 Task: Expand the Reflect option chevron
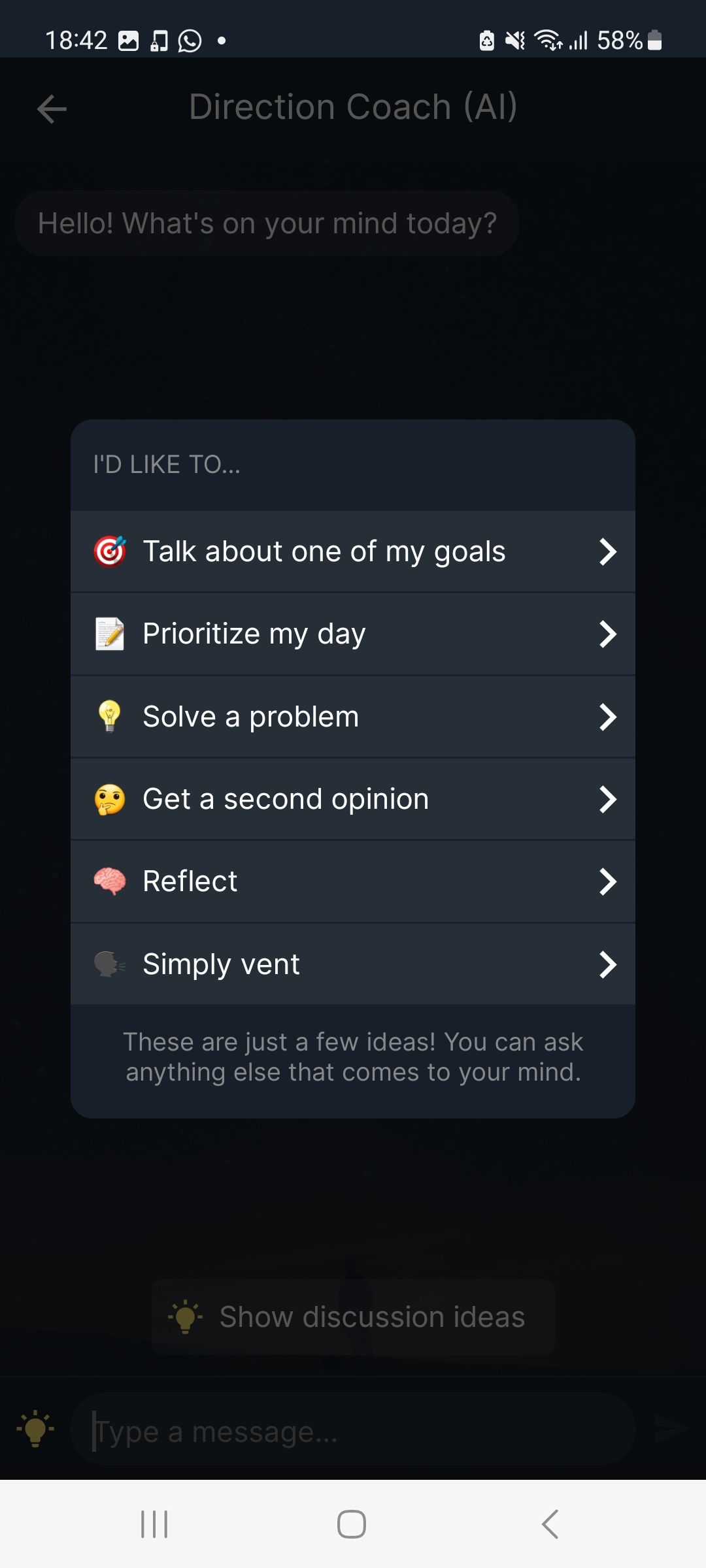click(x=609, y=881)
